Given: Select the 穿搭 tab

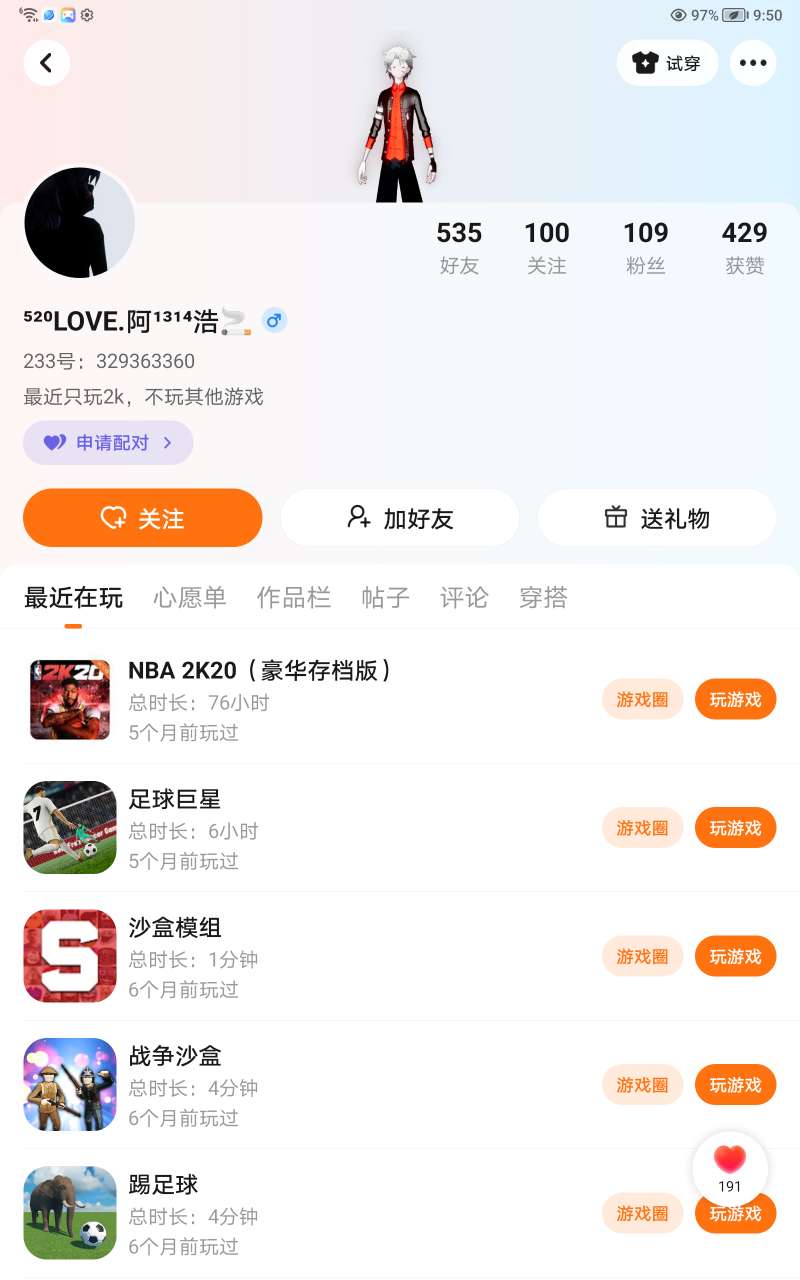Looking at the screenshot, I should [x=543, y=598].
